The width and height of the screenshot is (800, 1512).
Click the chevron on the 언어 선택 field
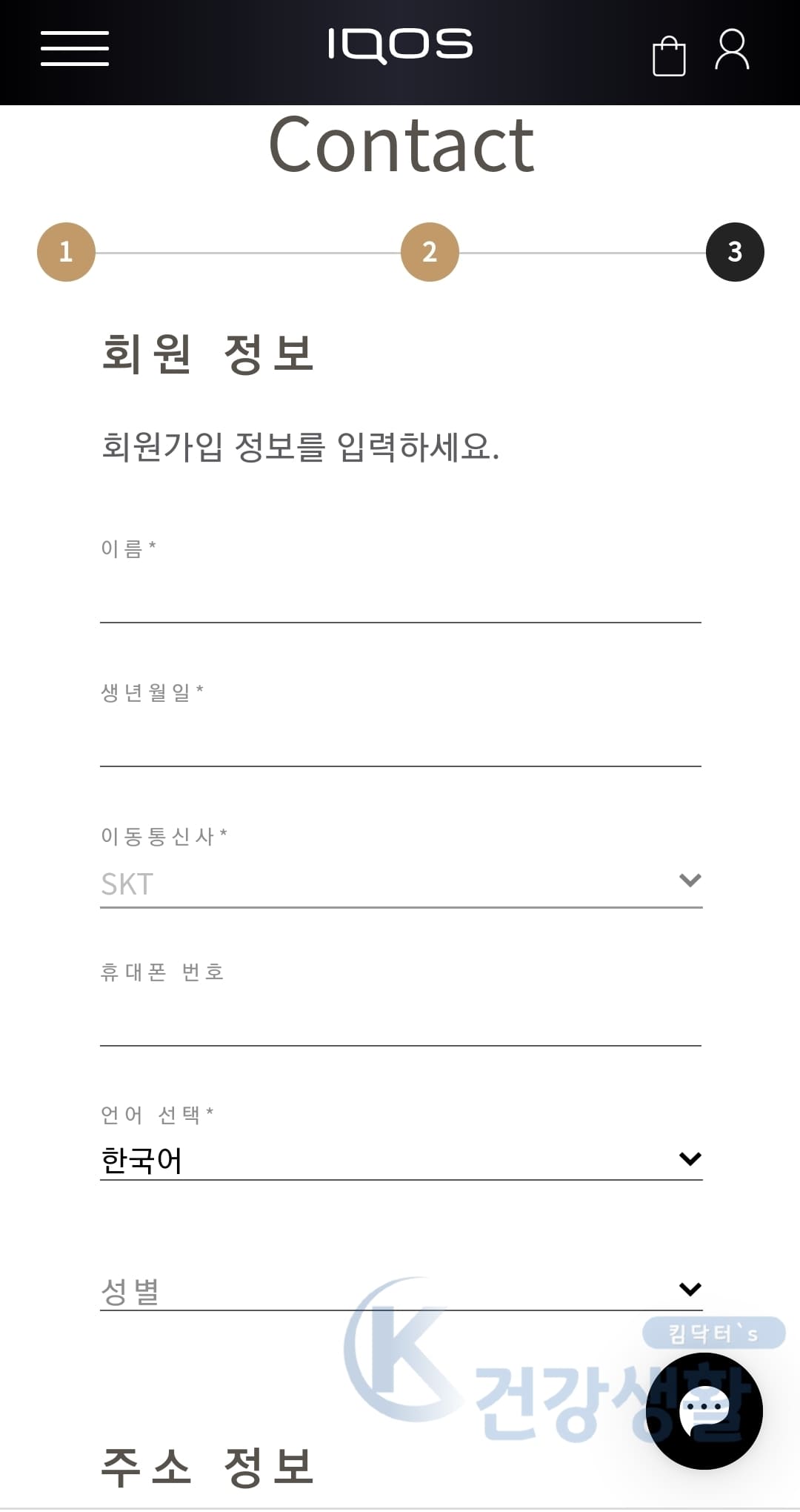tap(689, 1155)
